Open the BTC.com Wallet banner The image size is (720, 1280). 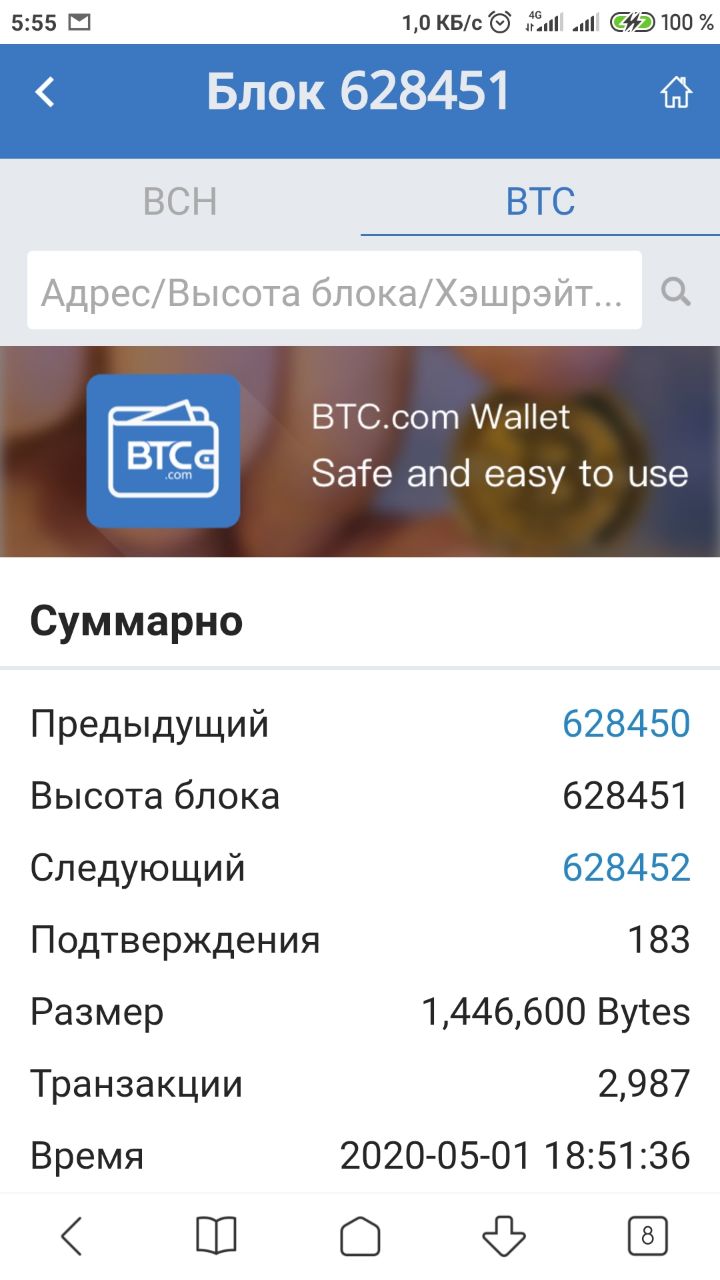[x=360, y=451]
